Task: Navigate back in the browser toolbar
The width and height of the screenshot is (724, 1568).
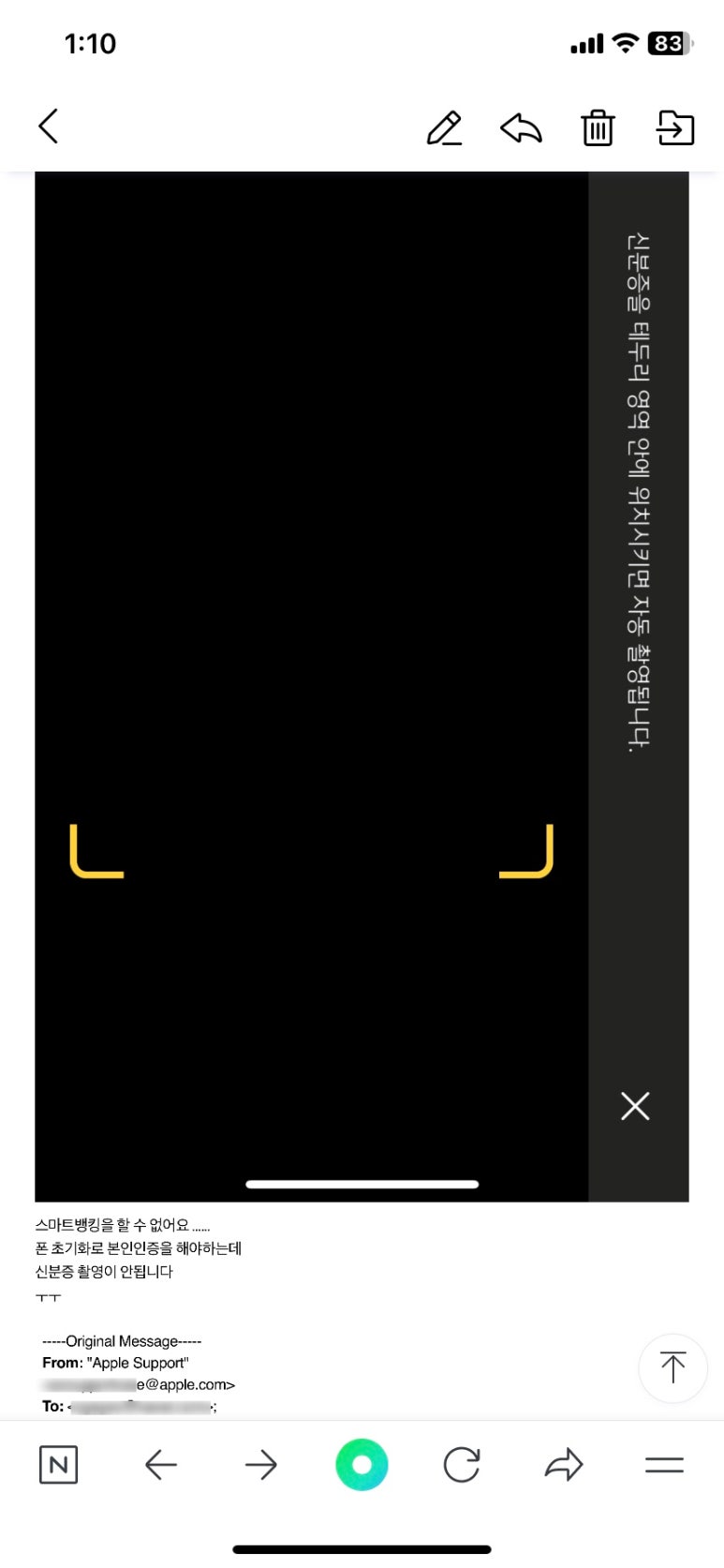Action: (x=161, y=1465)
